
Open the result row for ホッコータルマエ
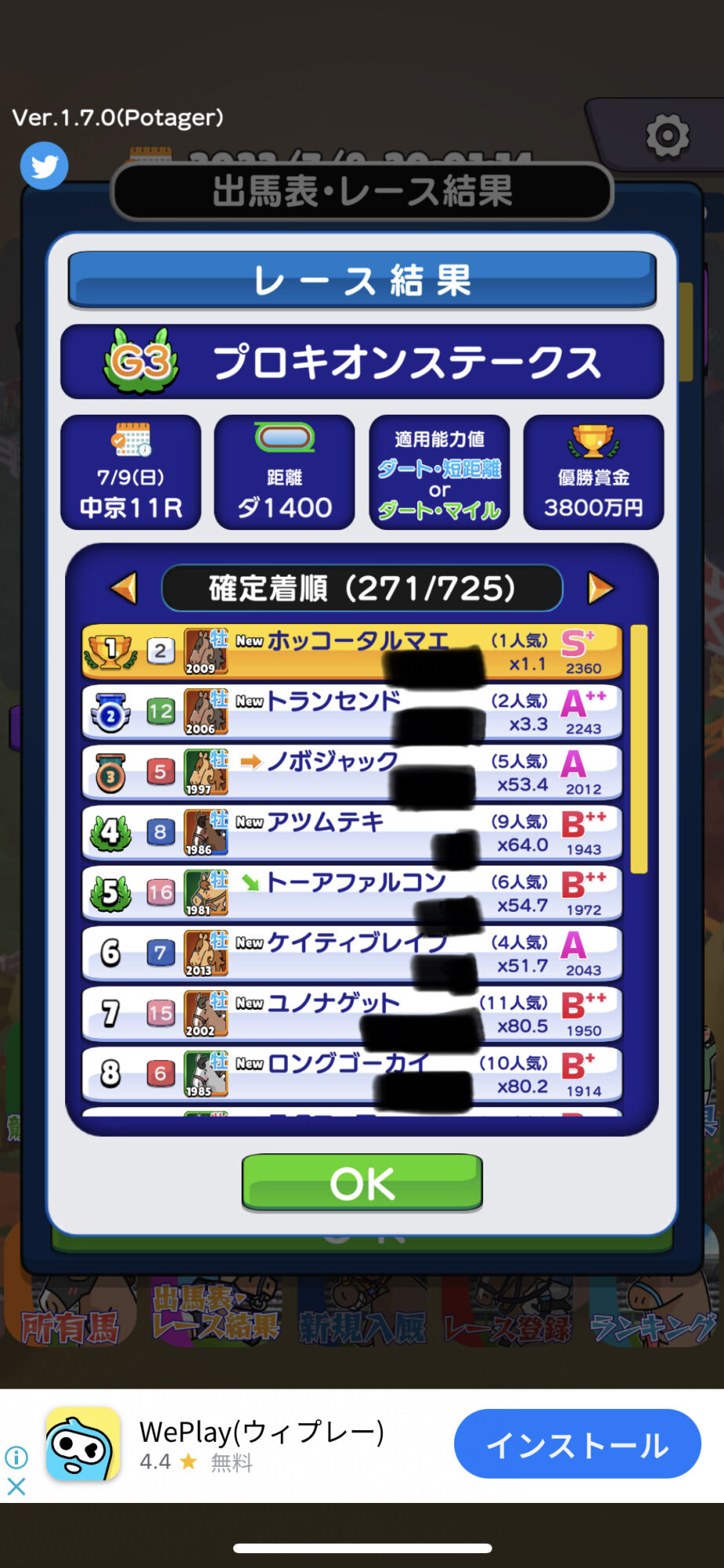pos(352,652)
